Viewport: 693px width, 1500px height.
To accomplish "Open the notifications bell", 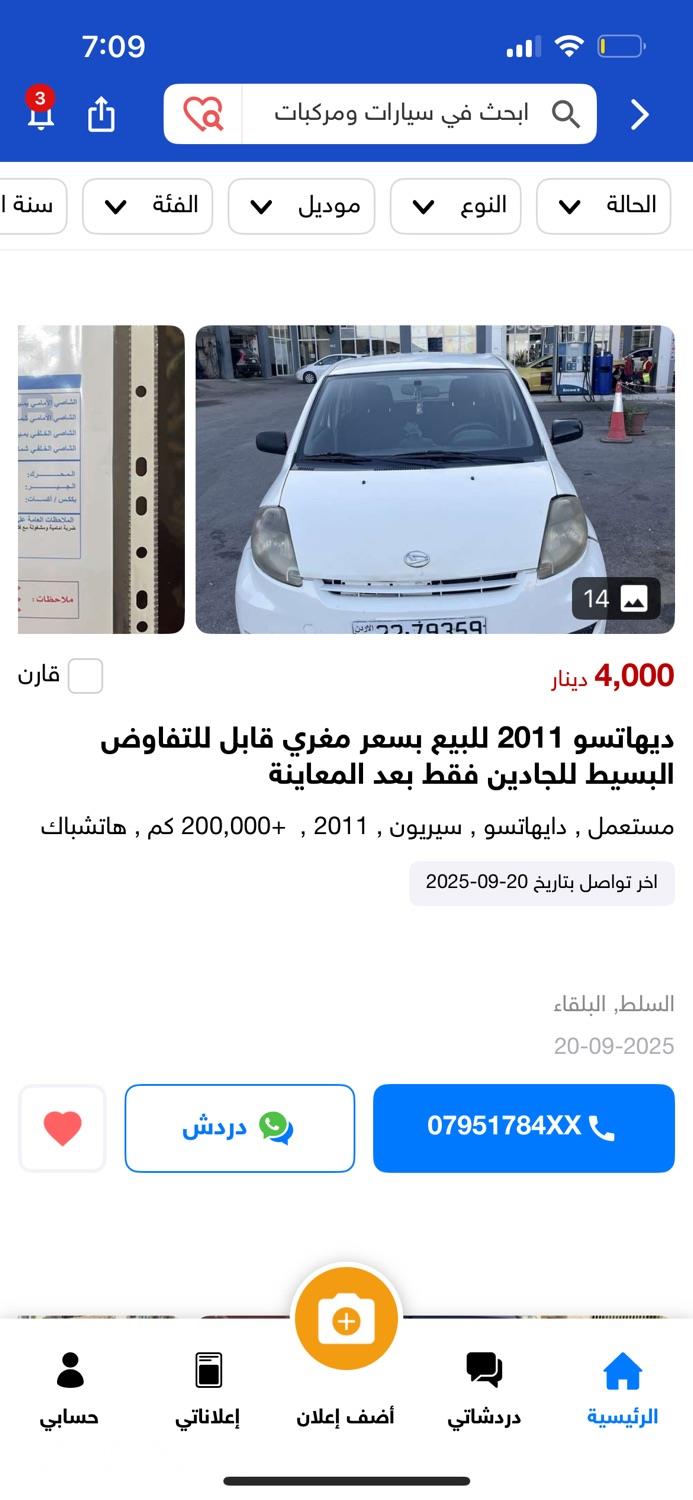I will pyautogui.click(x=40, y=114).
